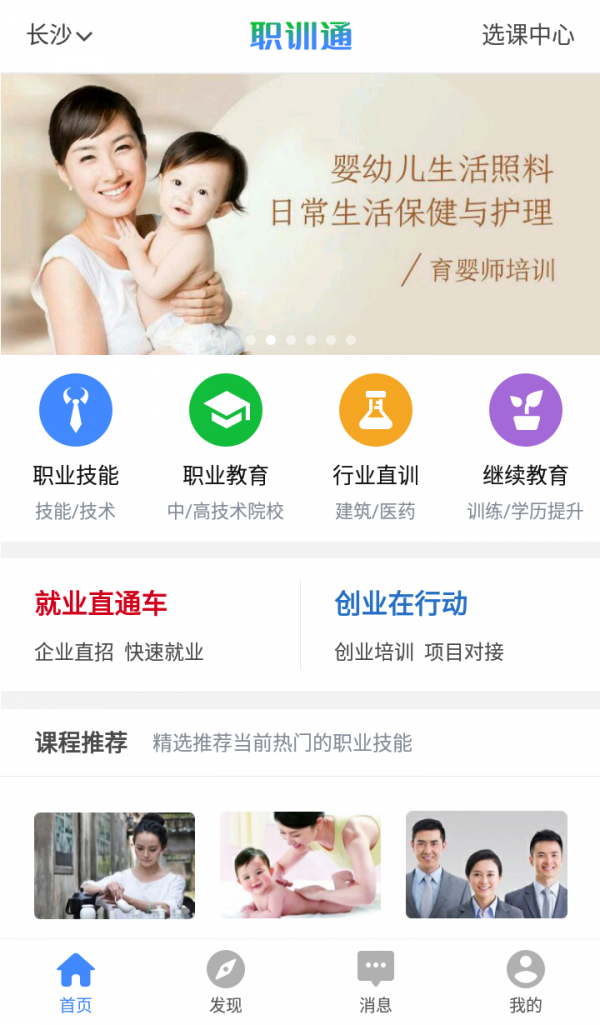Viewport: 600px width, 1025px height.
Task: Open the recommended course with the tea ceremony photo
Action: coord(114,865)
